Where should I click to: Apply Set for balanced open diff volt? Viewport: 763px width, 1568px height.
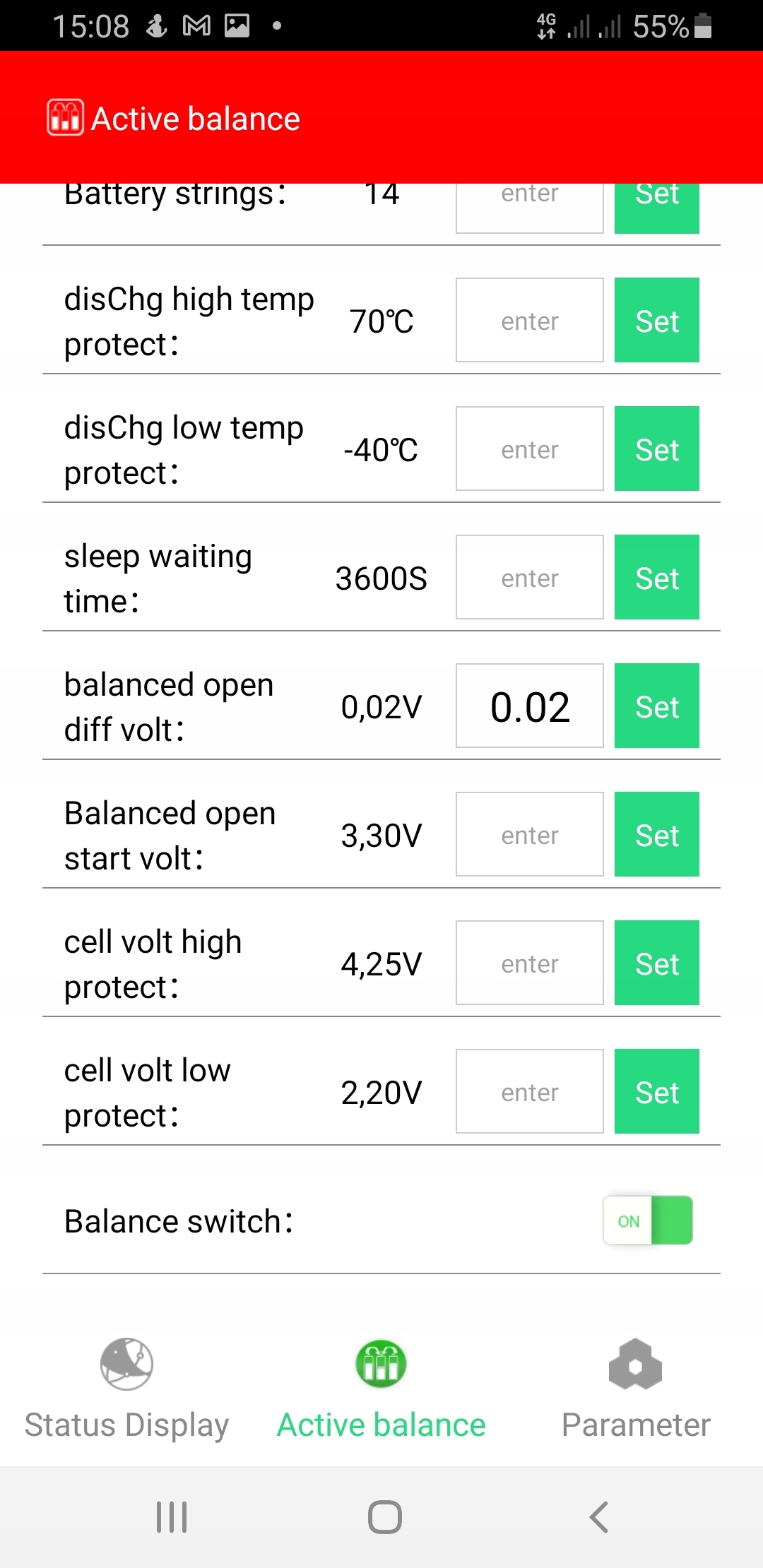[x=656, y=706]
